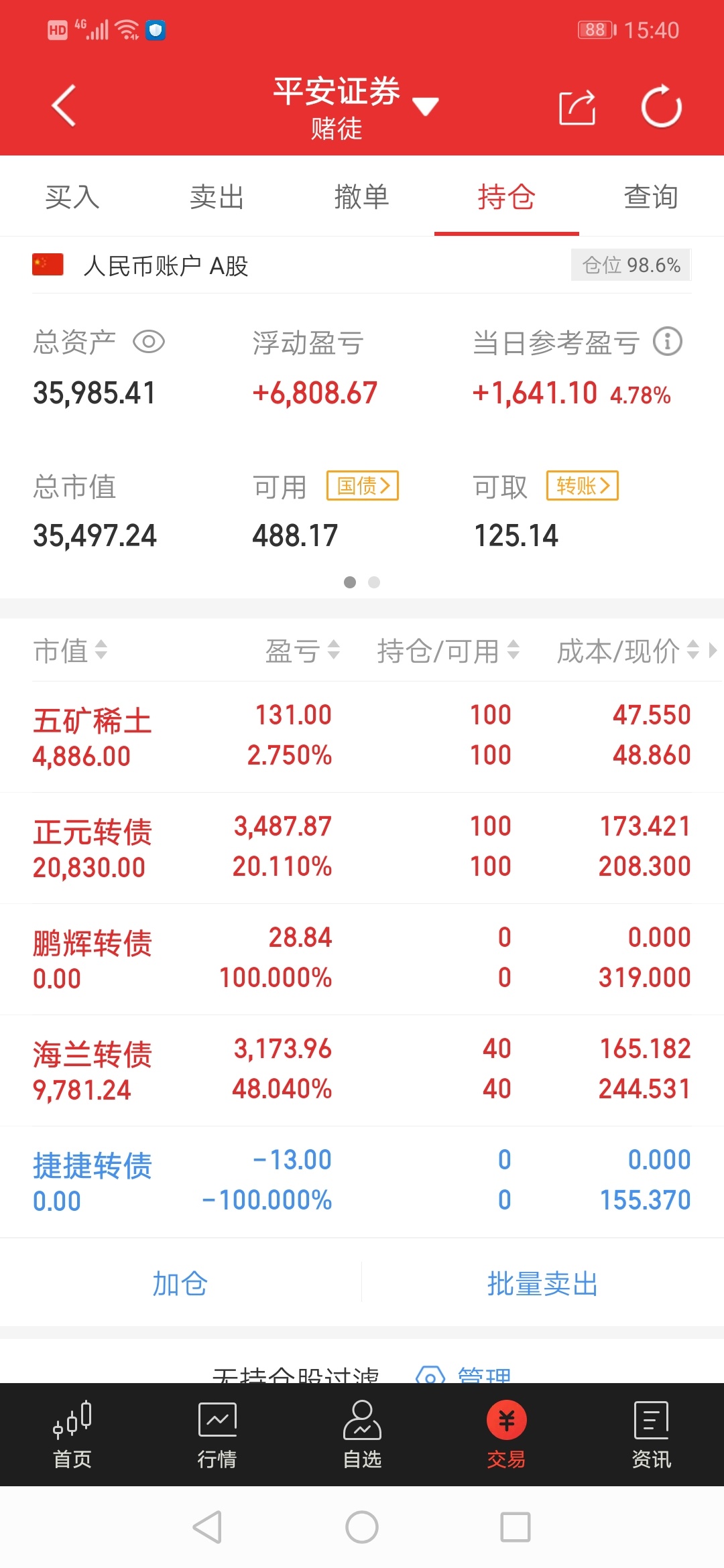Viewport: 724px width, 1568px height.
Task: Sort holdings by 盈亏
Action: [302, 651]
